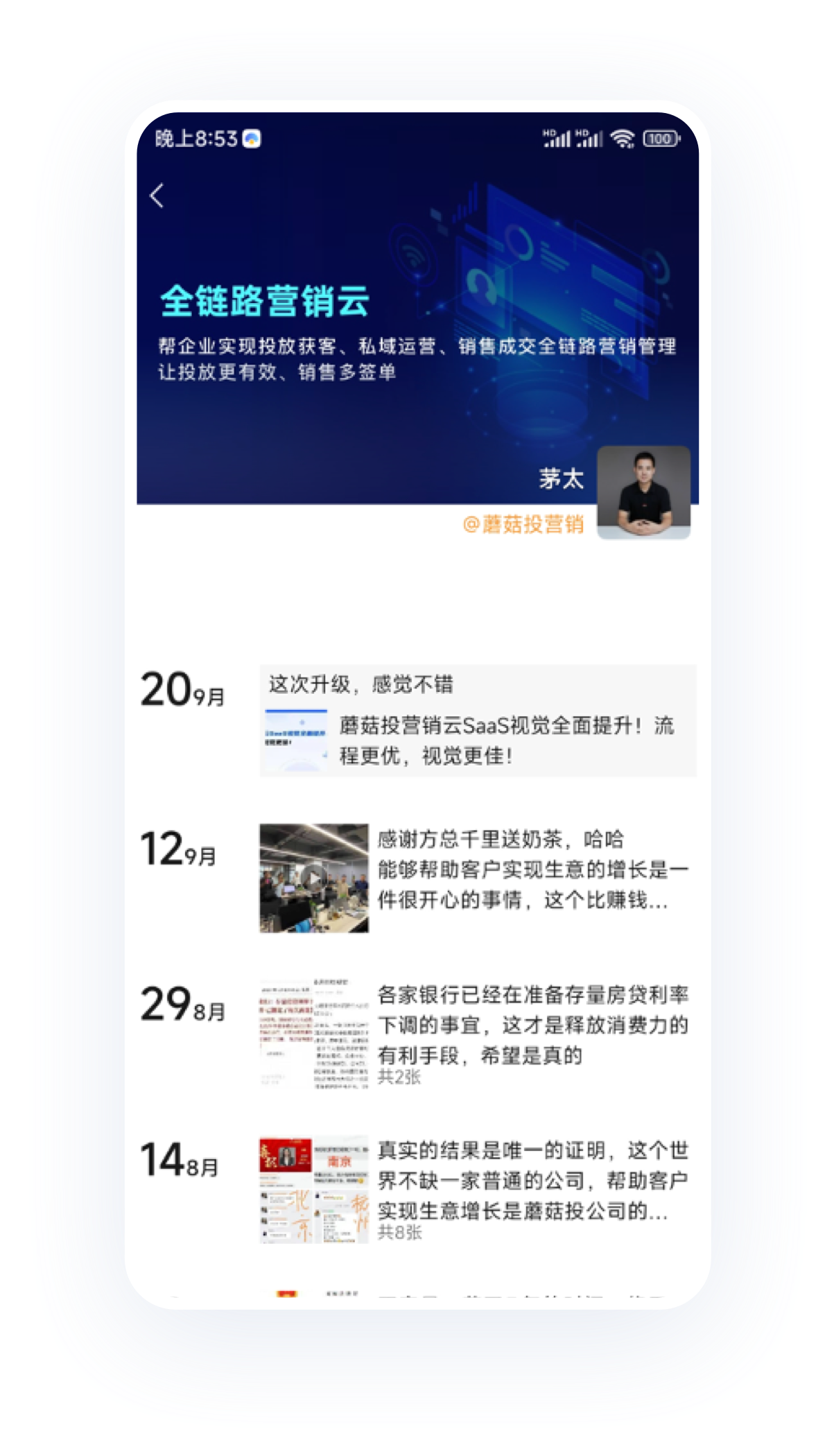
Task: Open the 29 August post about 存量房贷利率
Action: click(532, 1025)
